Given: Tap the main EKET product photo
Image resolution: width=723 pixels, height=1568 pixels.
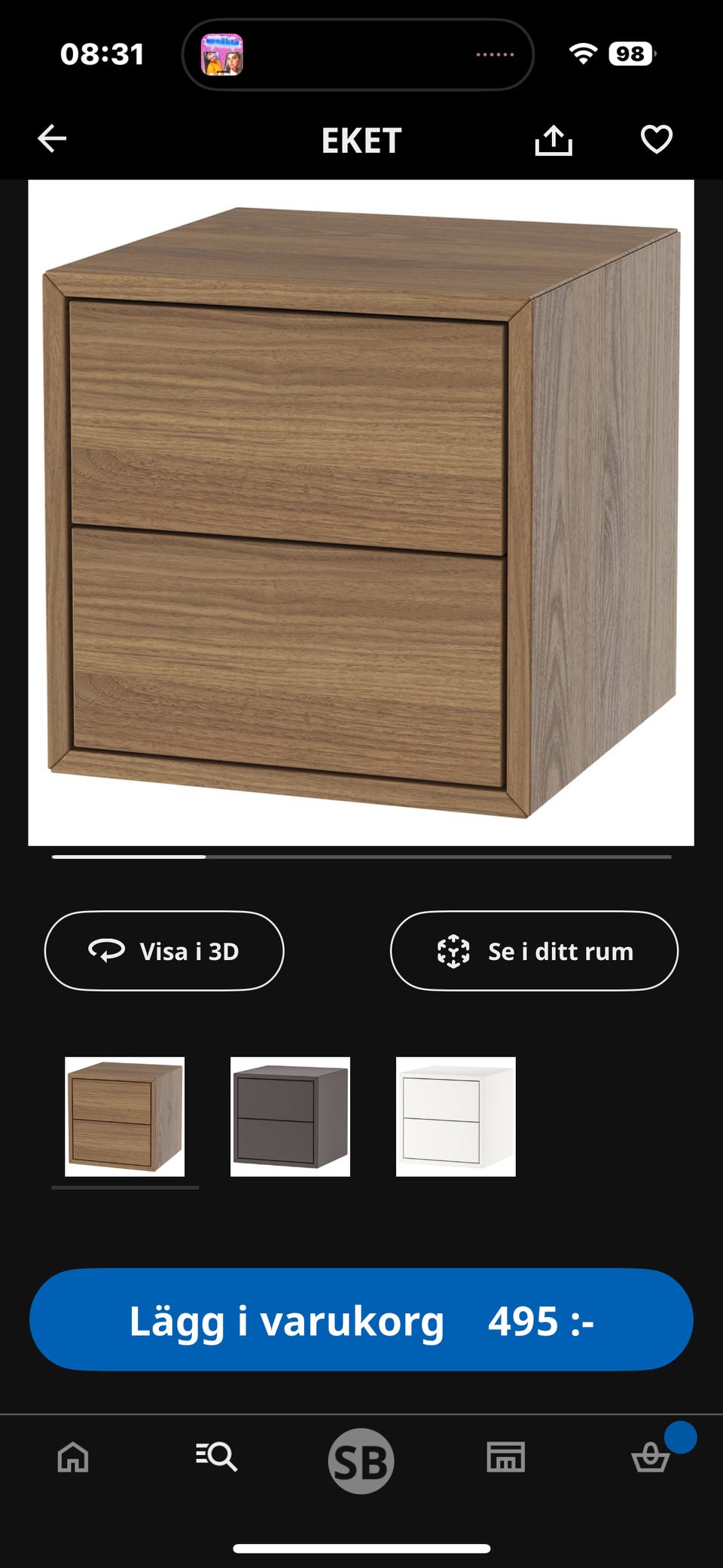Looking at the screenshot, I should [x=361, y=512].
